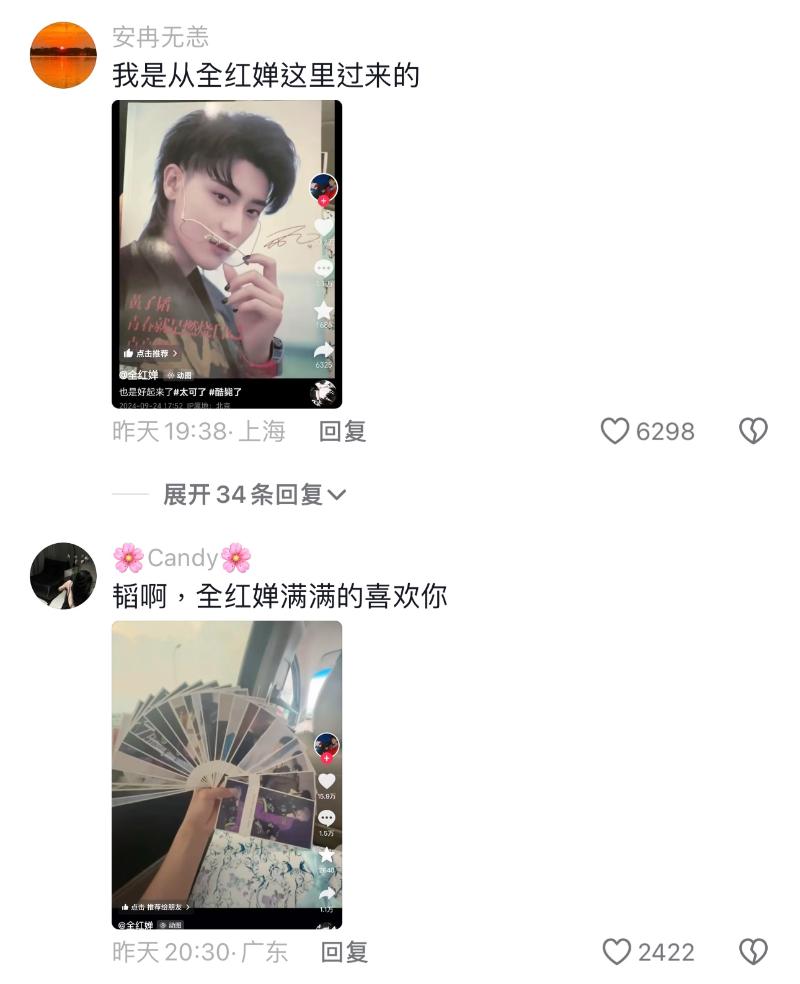The image size is (800, 984).
Task: Open 安冉无恙's profile avatar
Action: pyautogui.click(x=63, y=55)
